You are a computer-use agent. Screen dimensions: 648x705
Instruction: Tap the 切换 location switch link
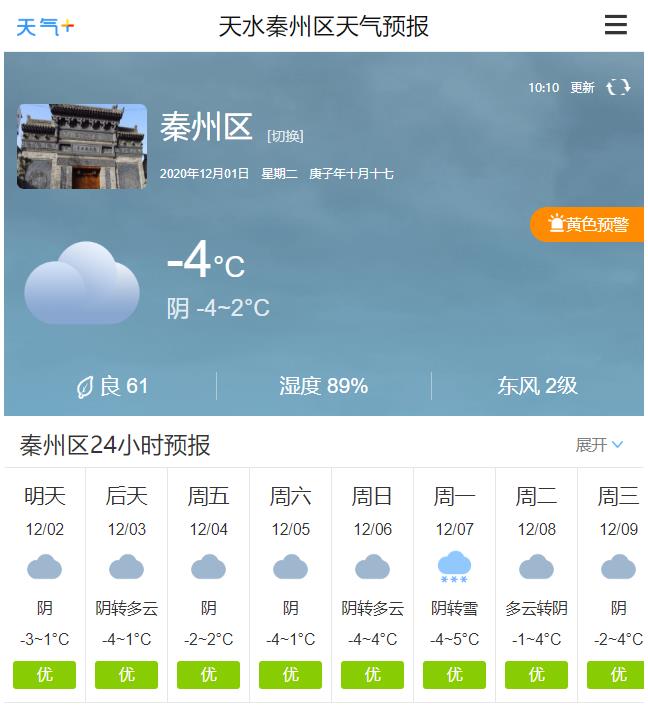click(x=285, y=136)
